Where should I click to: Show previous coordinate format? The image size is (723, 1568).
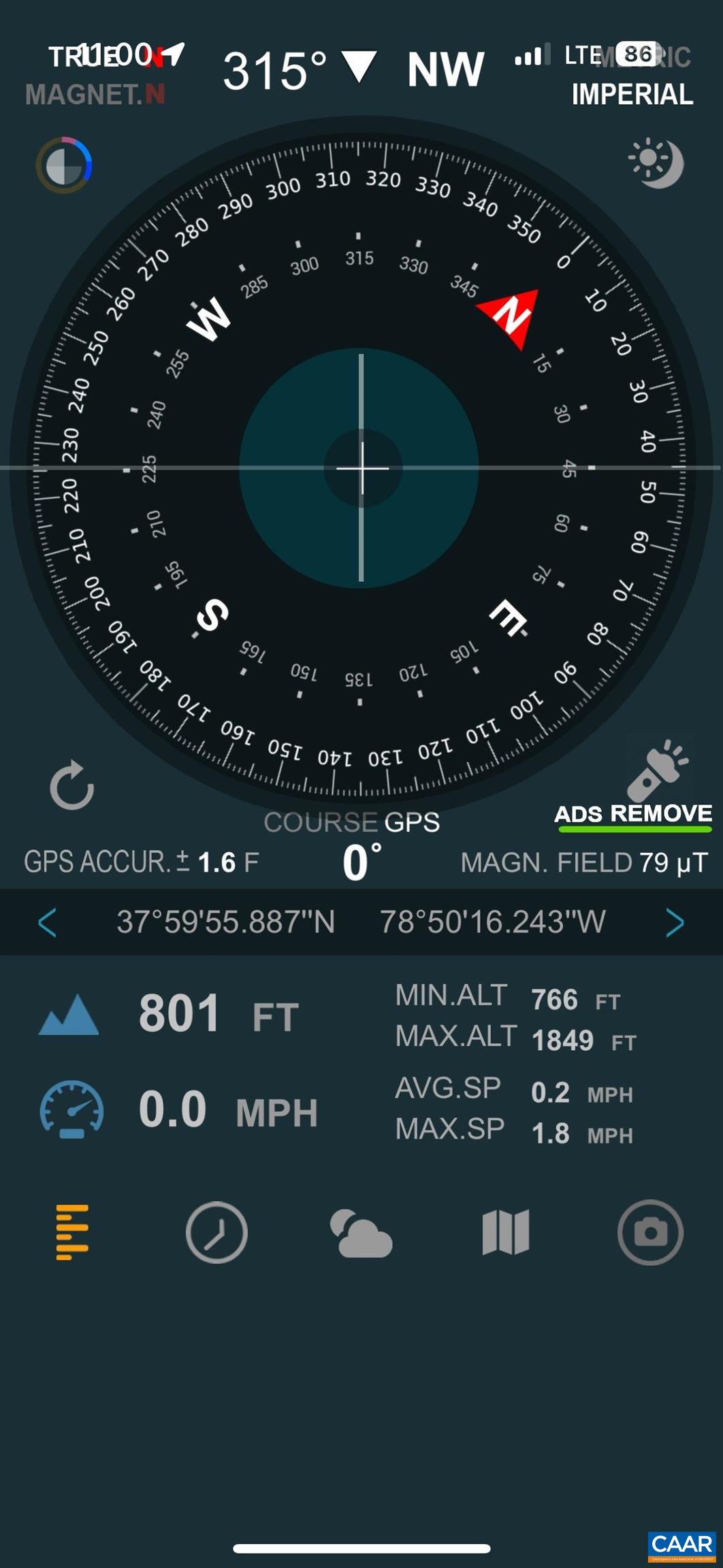[48, 922]
